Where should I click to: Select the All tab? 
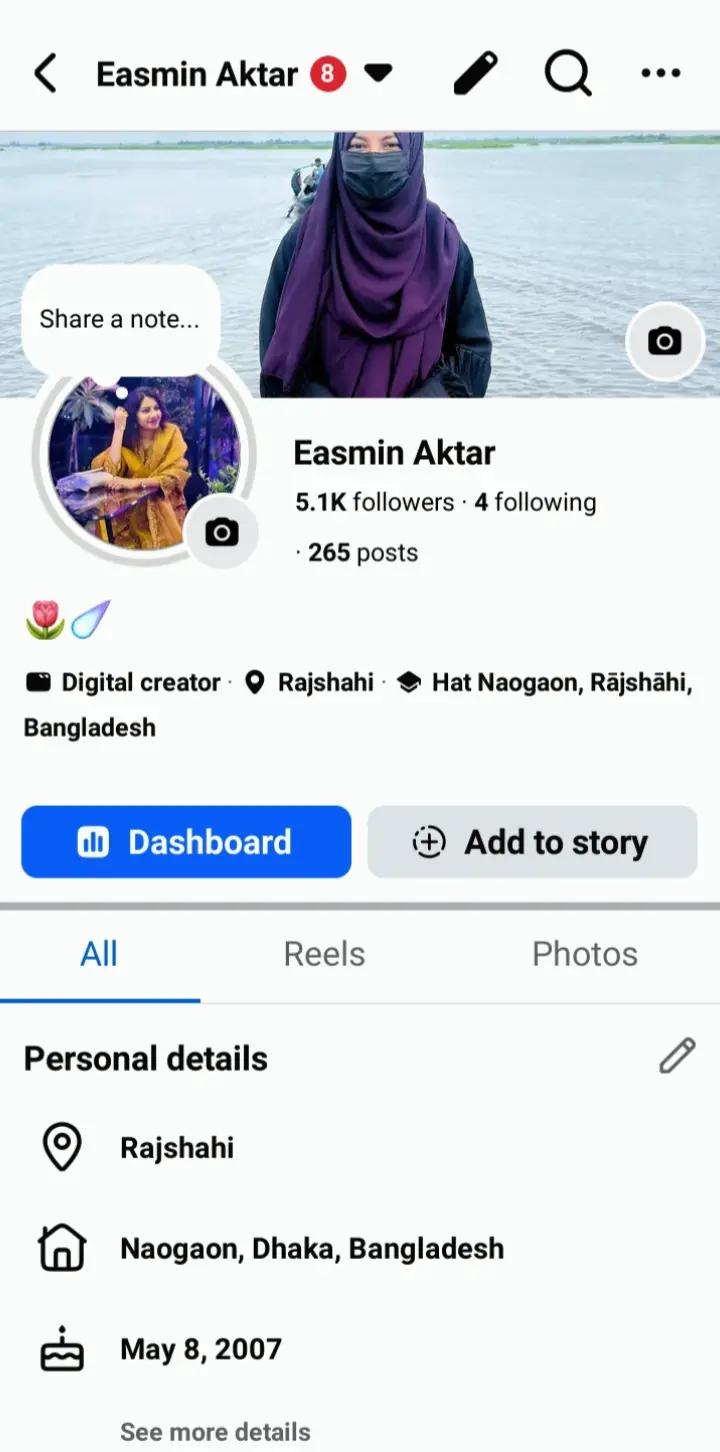click(99, 954)
